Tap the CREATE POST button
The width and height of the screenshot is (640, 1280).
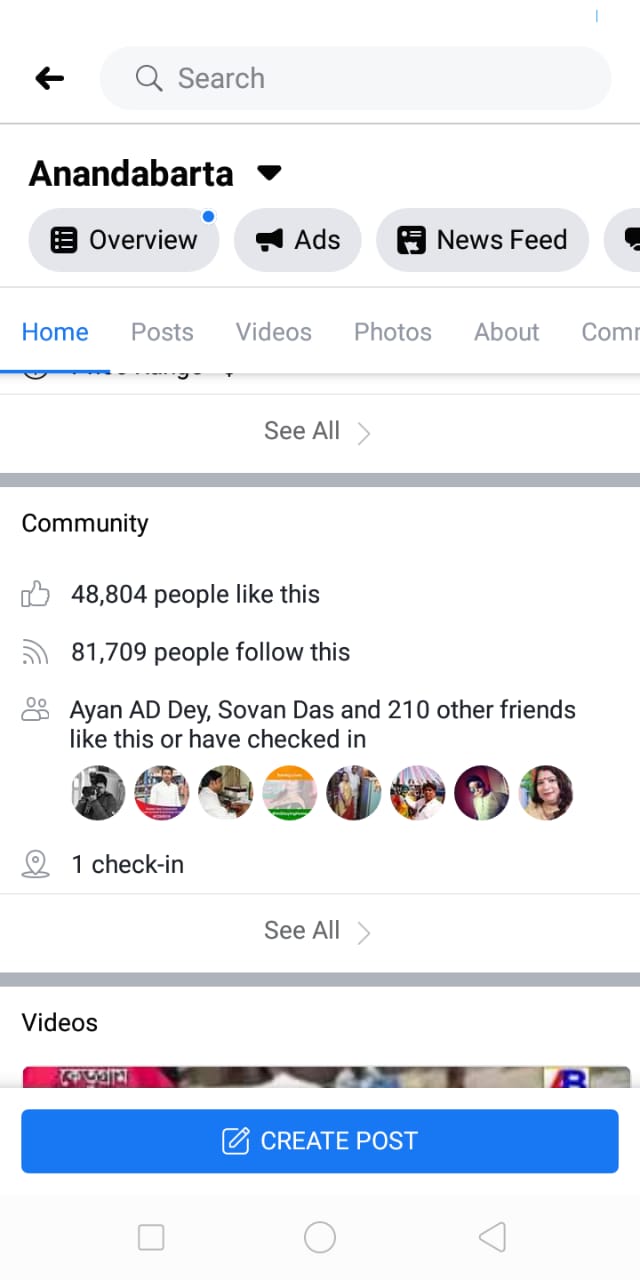[320, 1141]
